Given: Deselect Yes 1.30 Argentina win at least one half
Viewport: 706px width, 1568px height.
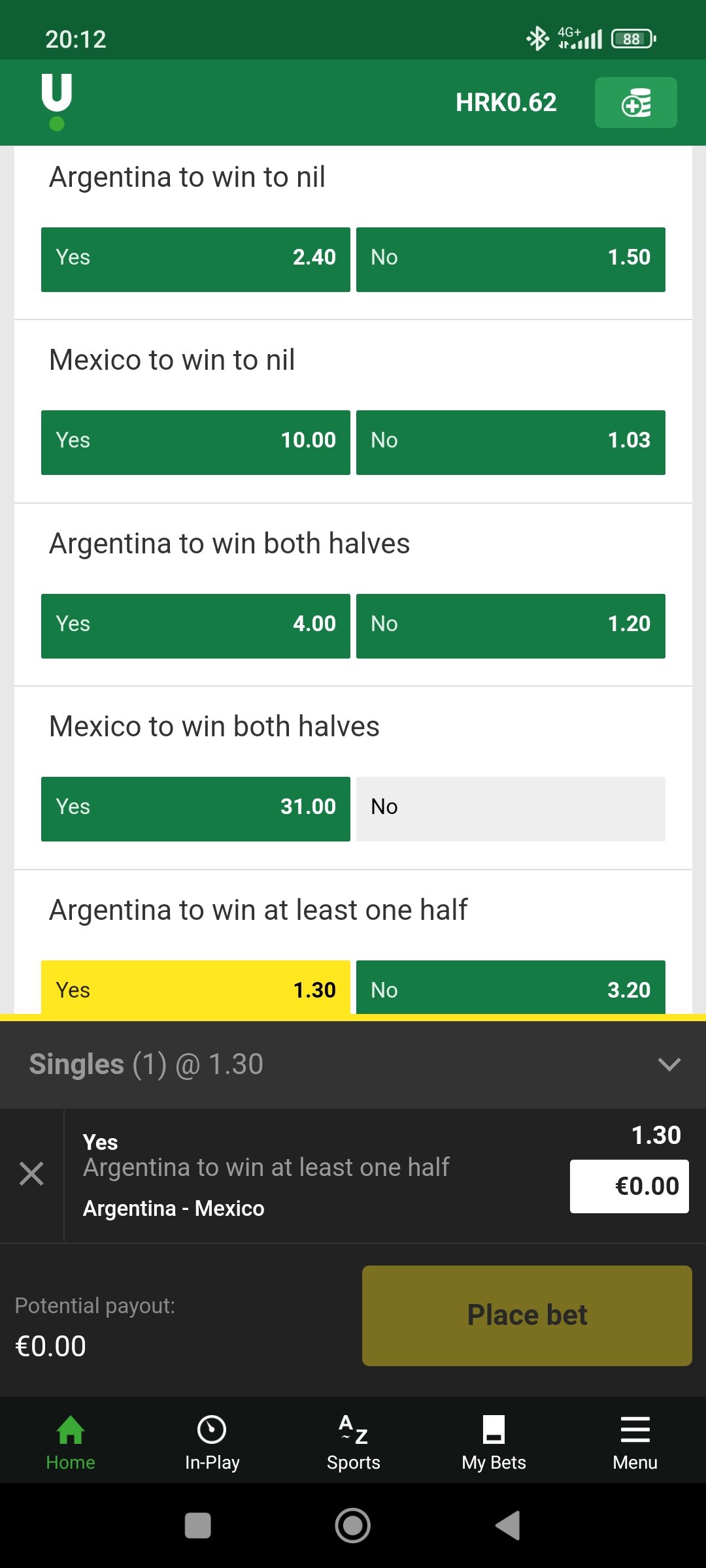Looking at the screenshot, I should pos(195,988).
